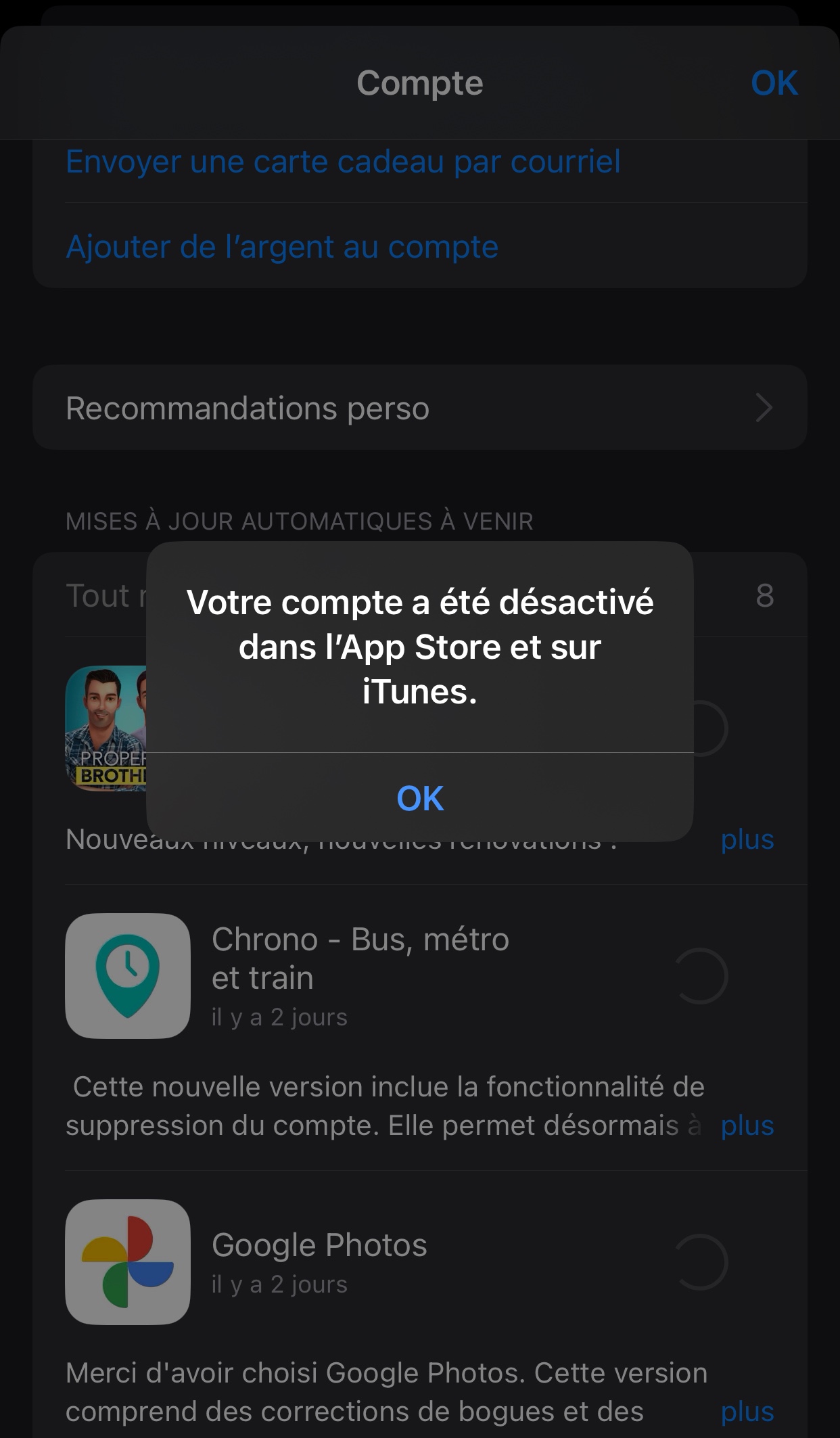Select Ajouter de l'argent au compte
Viewport: 840px width, 1438px height.
click(x=282, y=247)
